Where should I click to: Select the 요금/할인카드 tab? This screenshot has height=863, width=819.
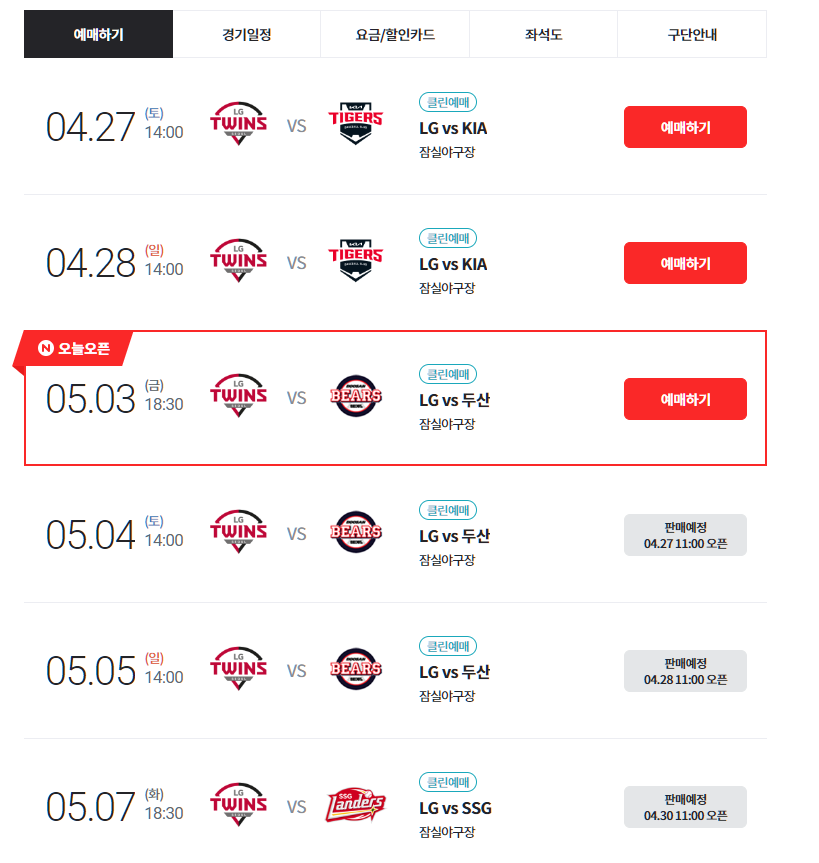pyautogui.click(x=394, y=33)
